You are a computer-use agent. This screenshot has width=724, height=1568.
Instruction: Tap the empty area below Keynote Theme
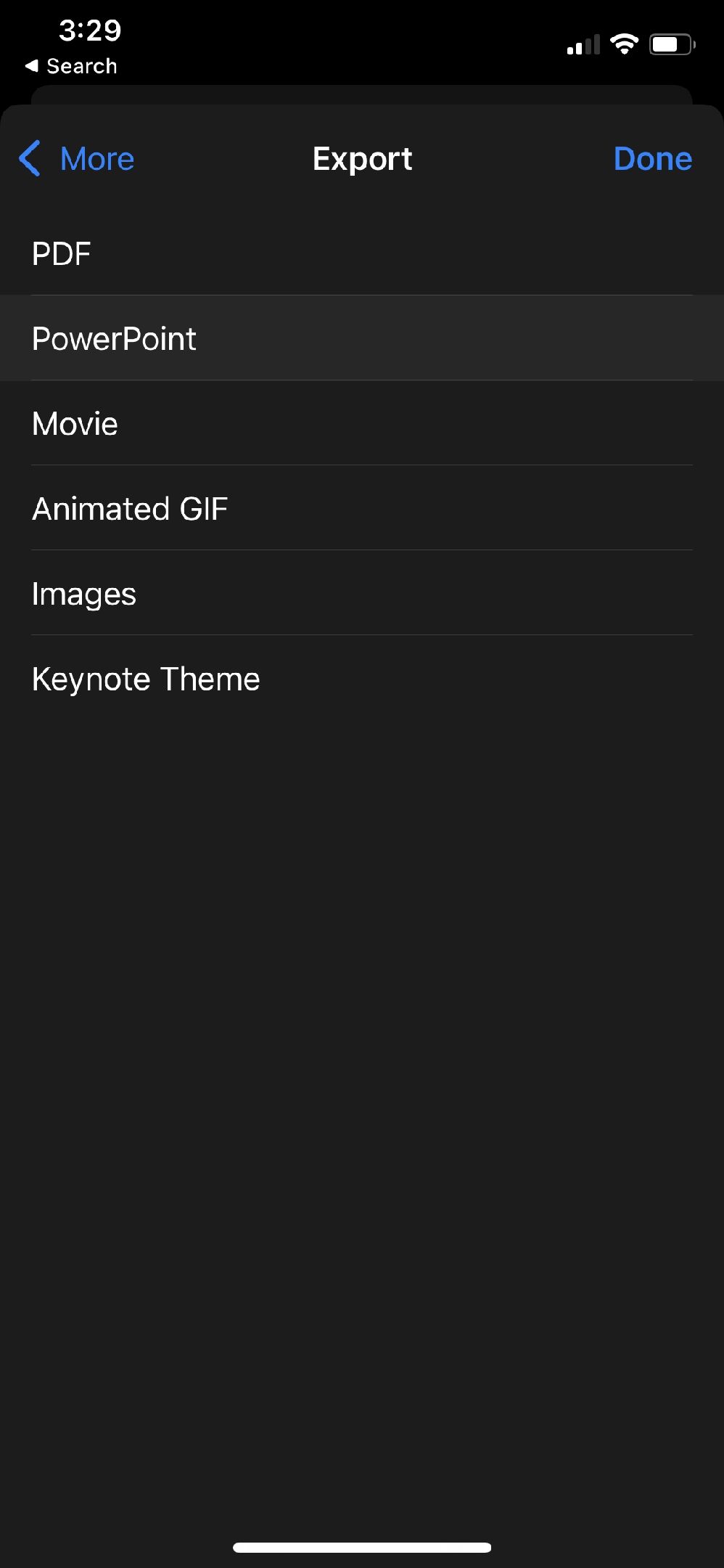point(362,1016)
